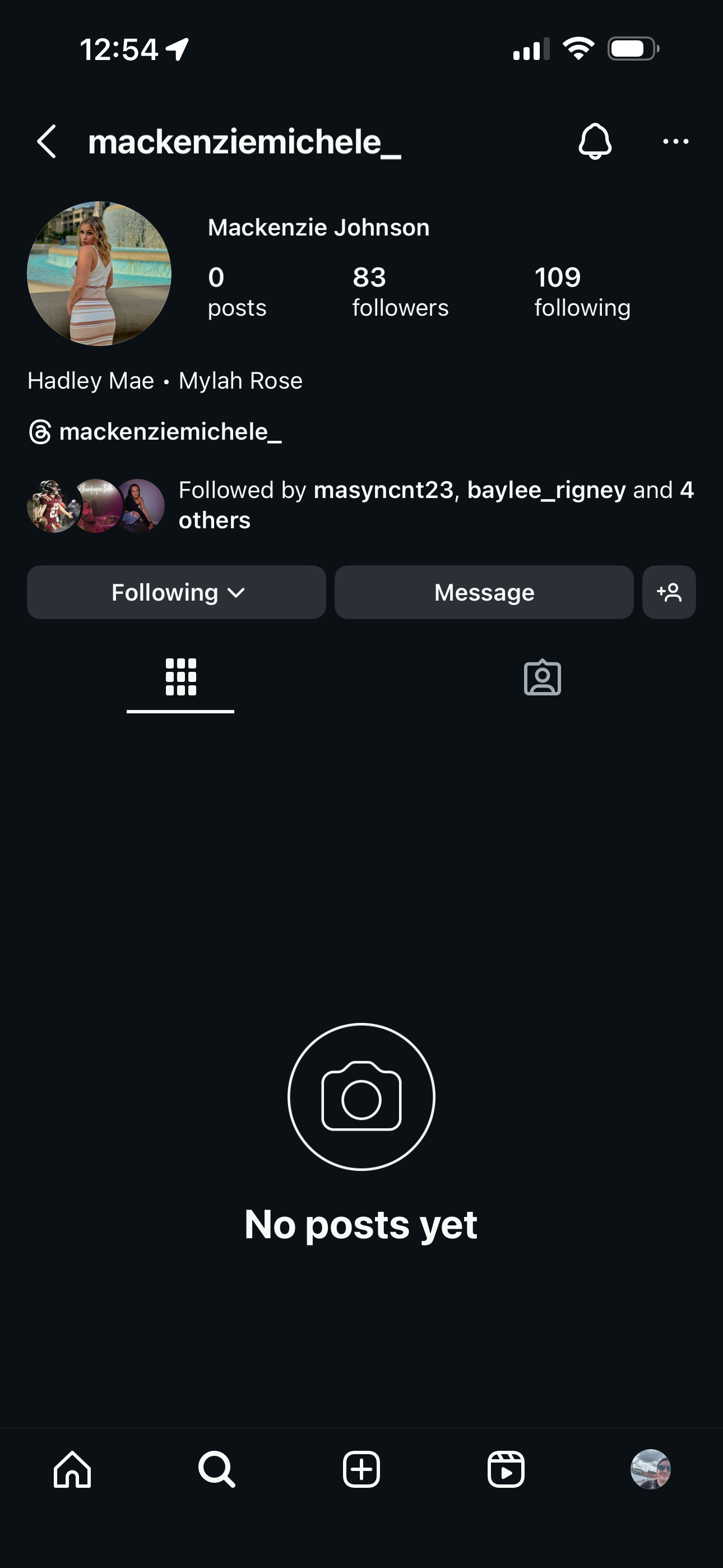The height and width of the screenshot is (1568, 723).
Task: Open the 83 followers list
Action: 400,292
